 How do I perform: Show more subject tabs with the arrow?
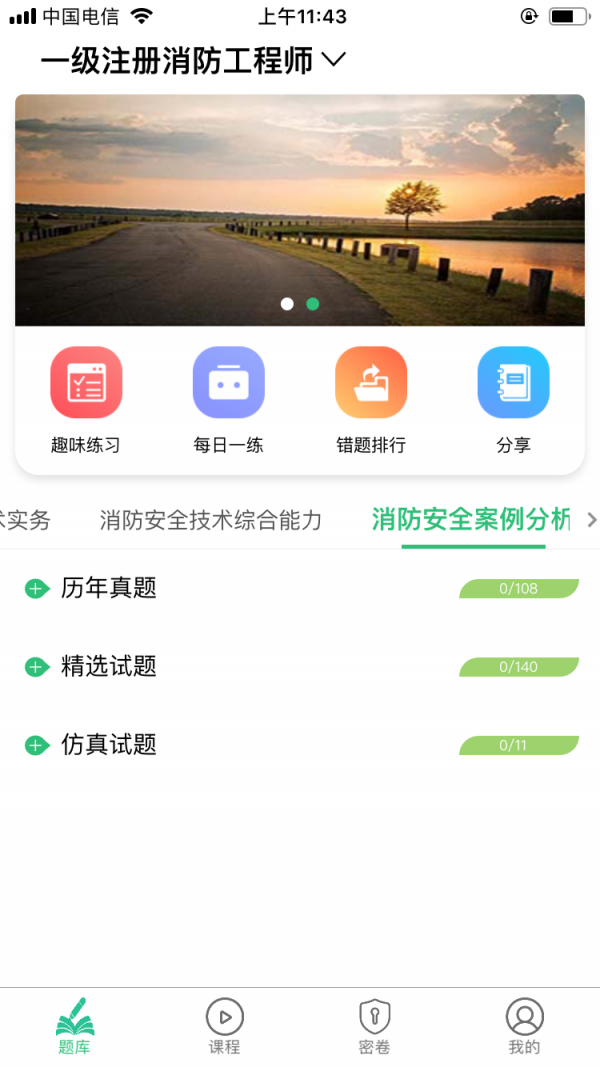coord(591,520)
